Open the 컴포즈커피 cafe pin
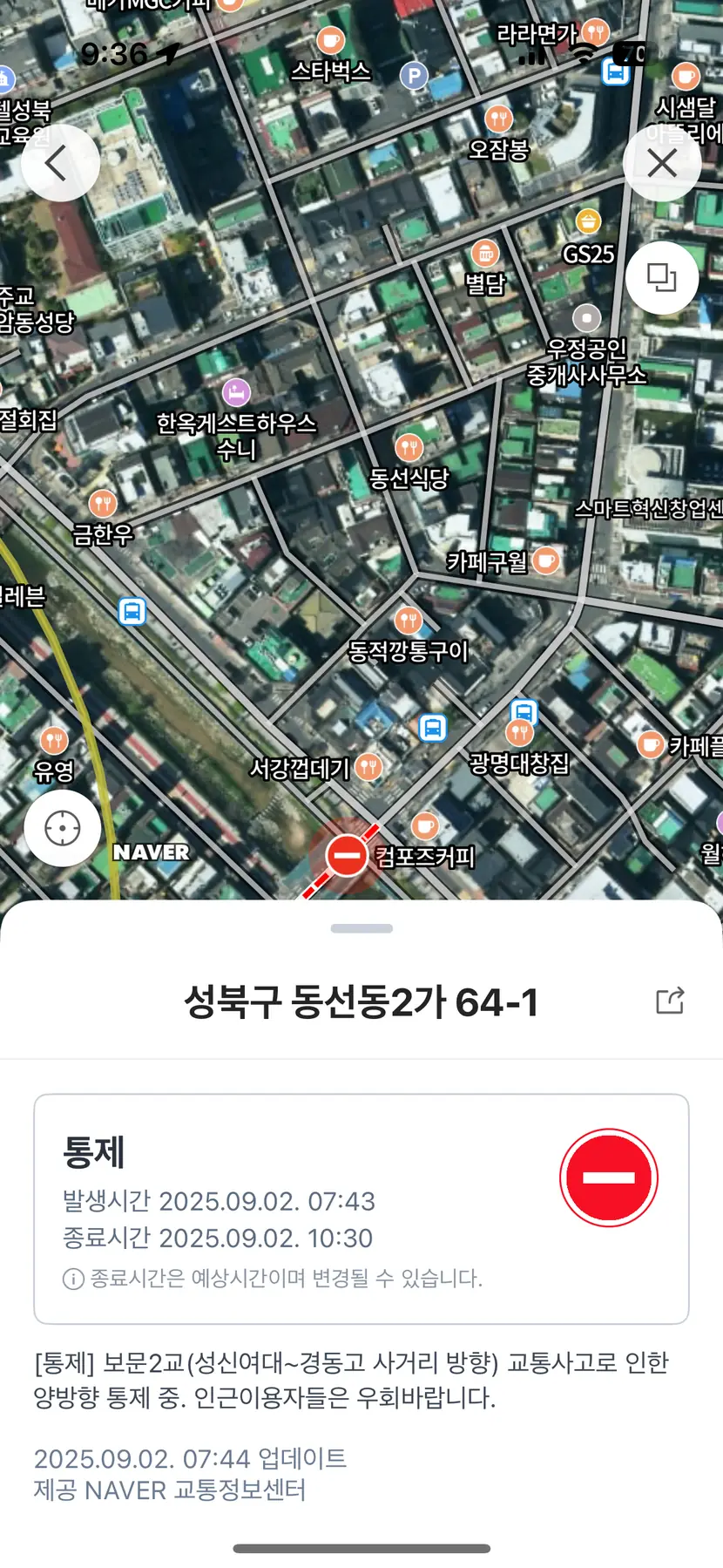The height and width of the screenshot is (1568, 723). pyautogui.click(x=425, y=826)
